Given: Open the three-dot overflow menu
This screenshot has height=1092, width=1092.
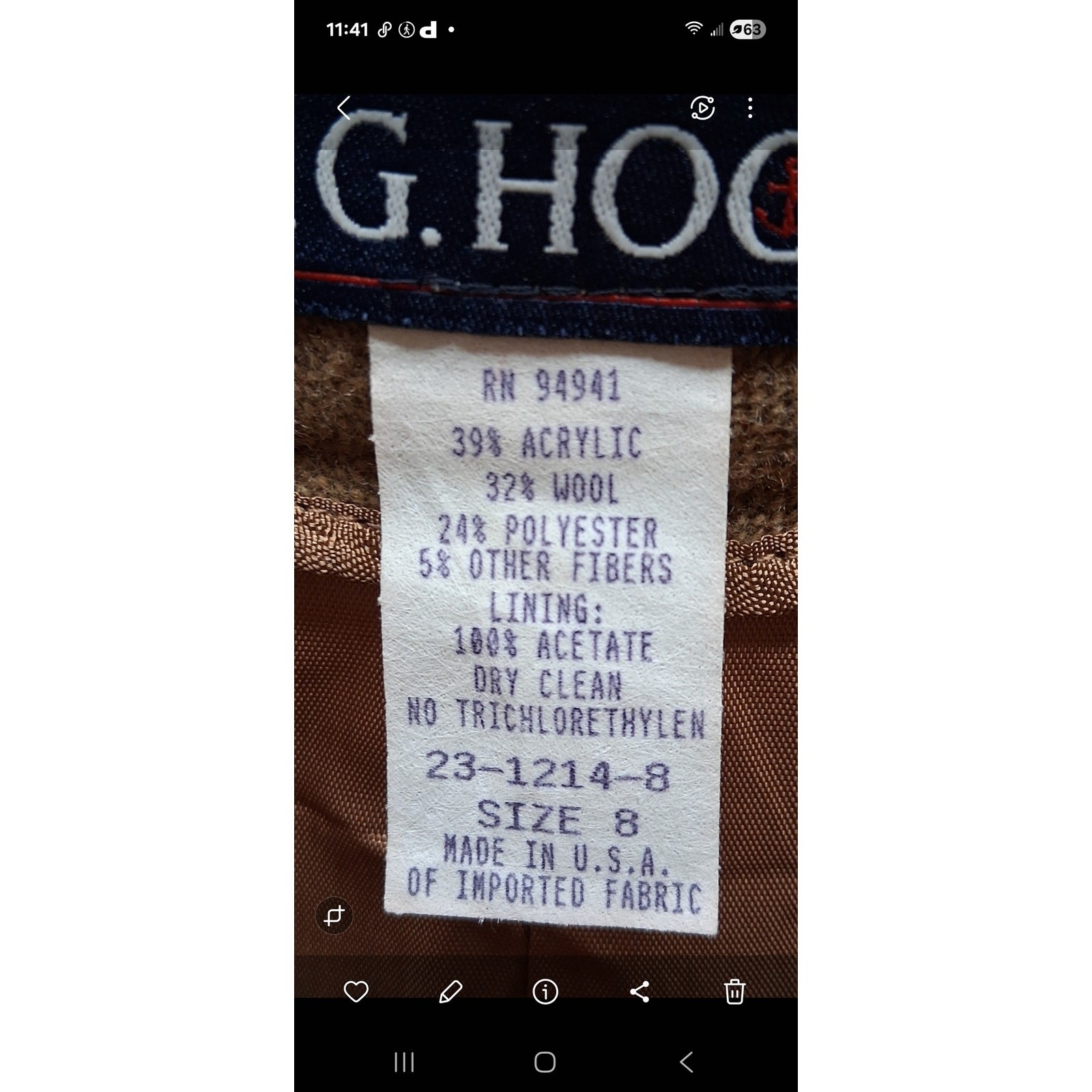Looking at the screenshot, I should click(750, 108).
